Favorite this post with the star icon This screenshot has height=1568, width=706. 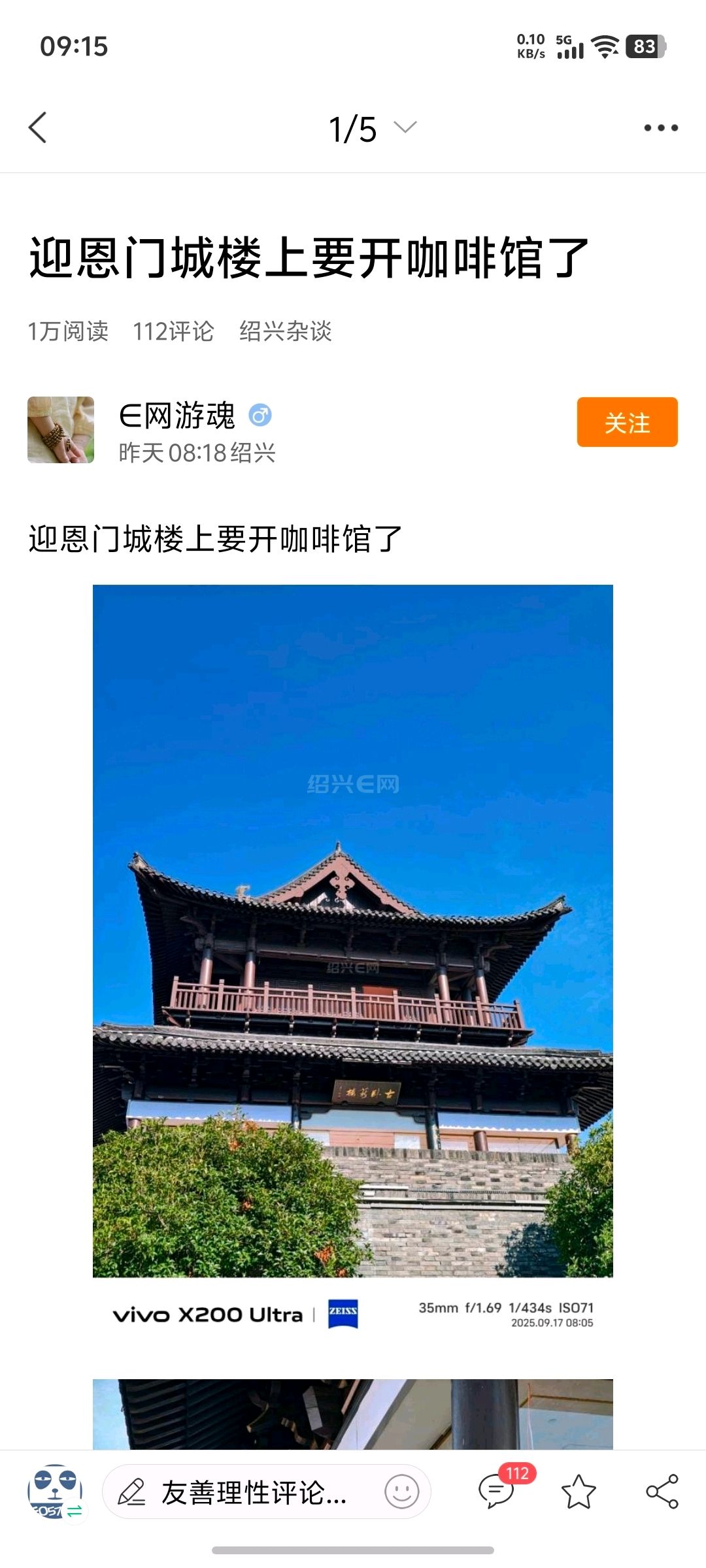(x=579, y=1492)
